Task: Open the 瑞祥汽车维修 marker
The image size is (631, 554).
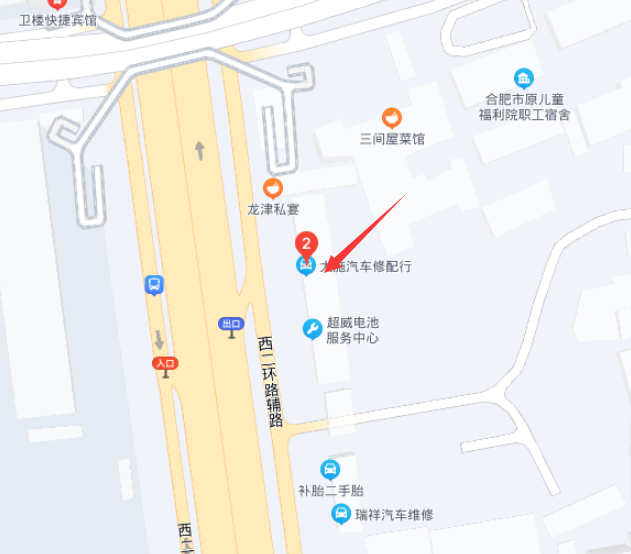Action: coord(341,514)
